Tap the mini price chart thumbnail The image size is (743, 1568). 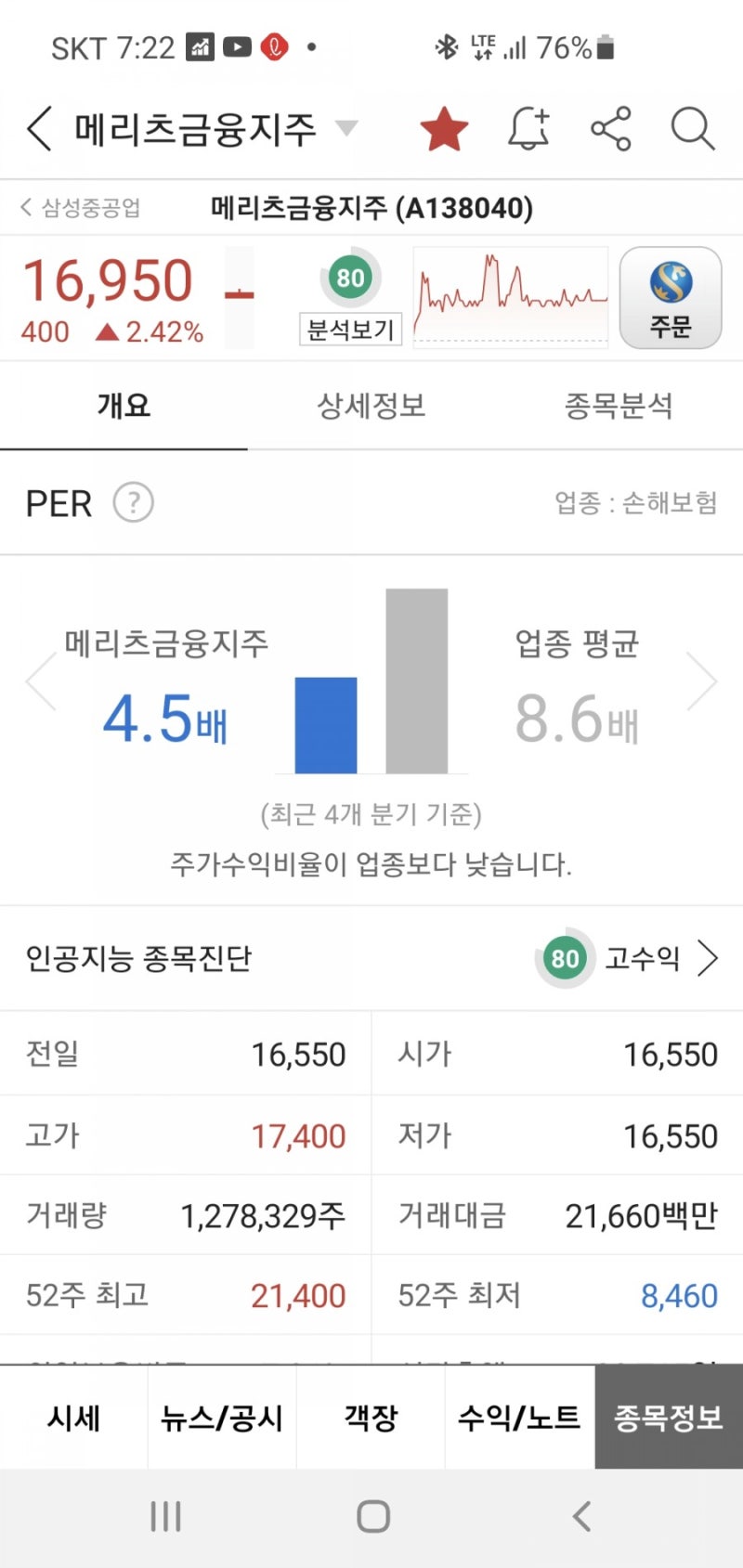click(x=510, y=297)
